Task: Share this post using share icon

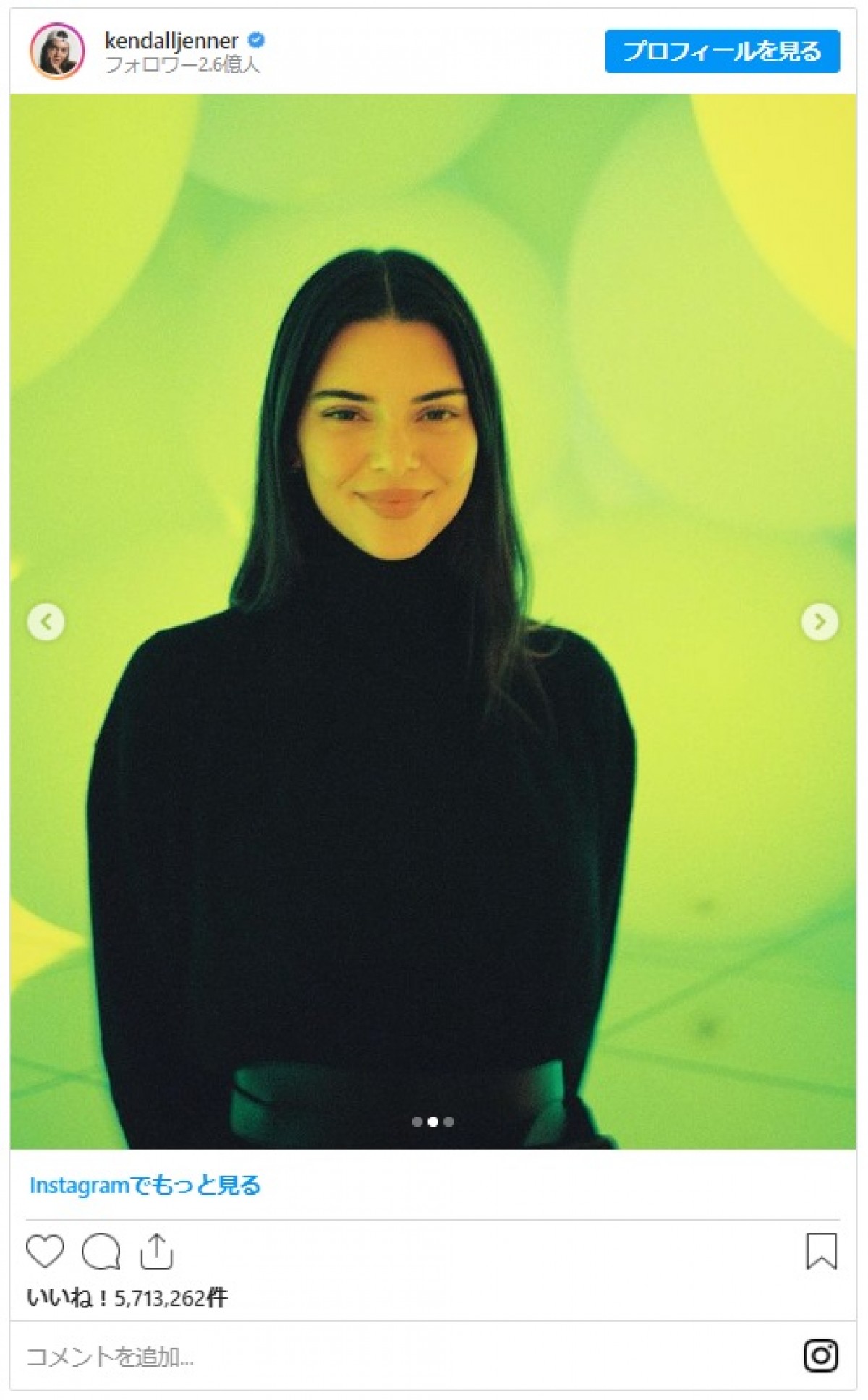Action: 156,1251
